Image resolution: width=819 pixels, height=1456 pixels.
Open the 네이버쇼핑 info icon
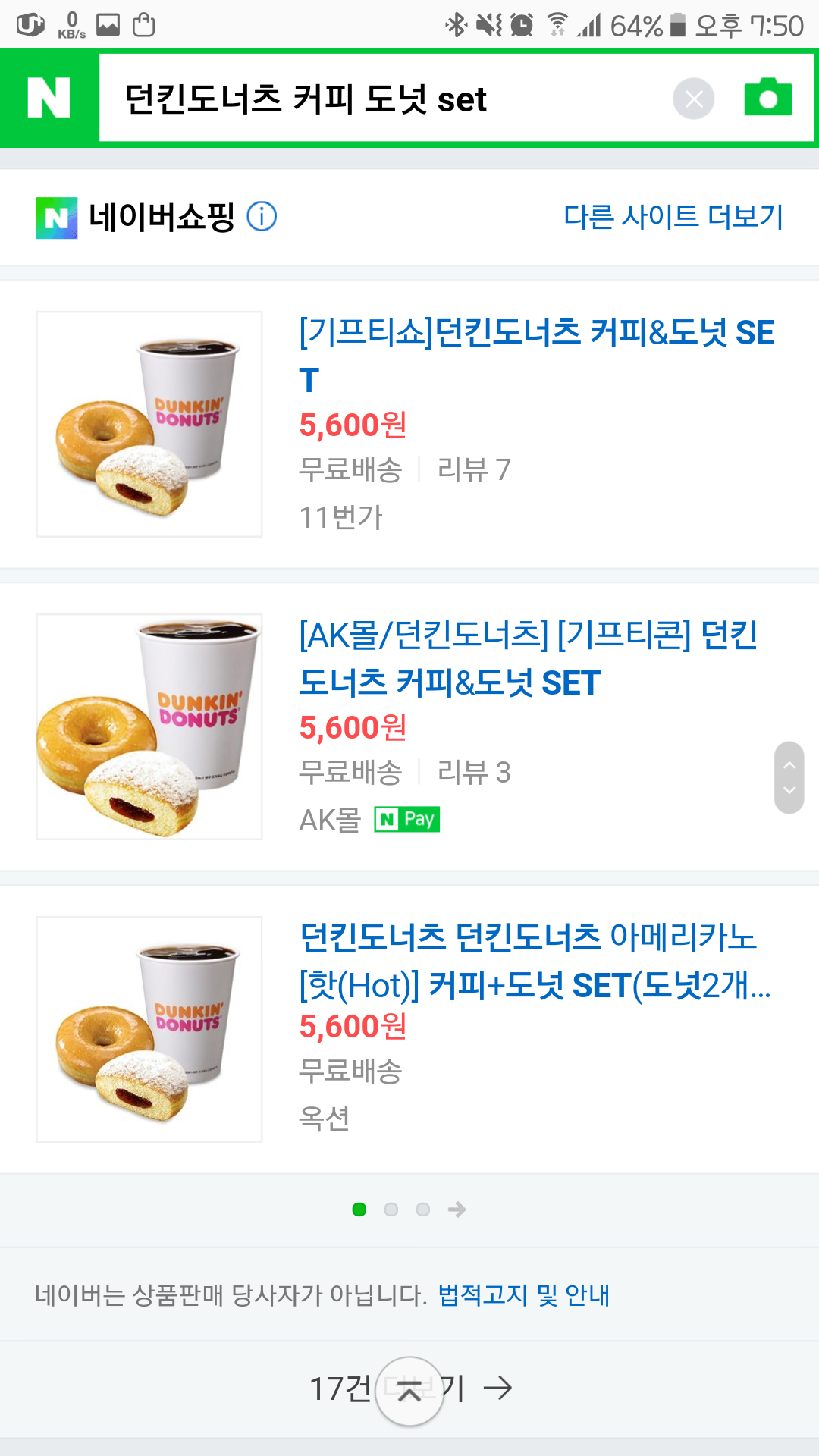[262, 217]
